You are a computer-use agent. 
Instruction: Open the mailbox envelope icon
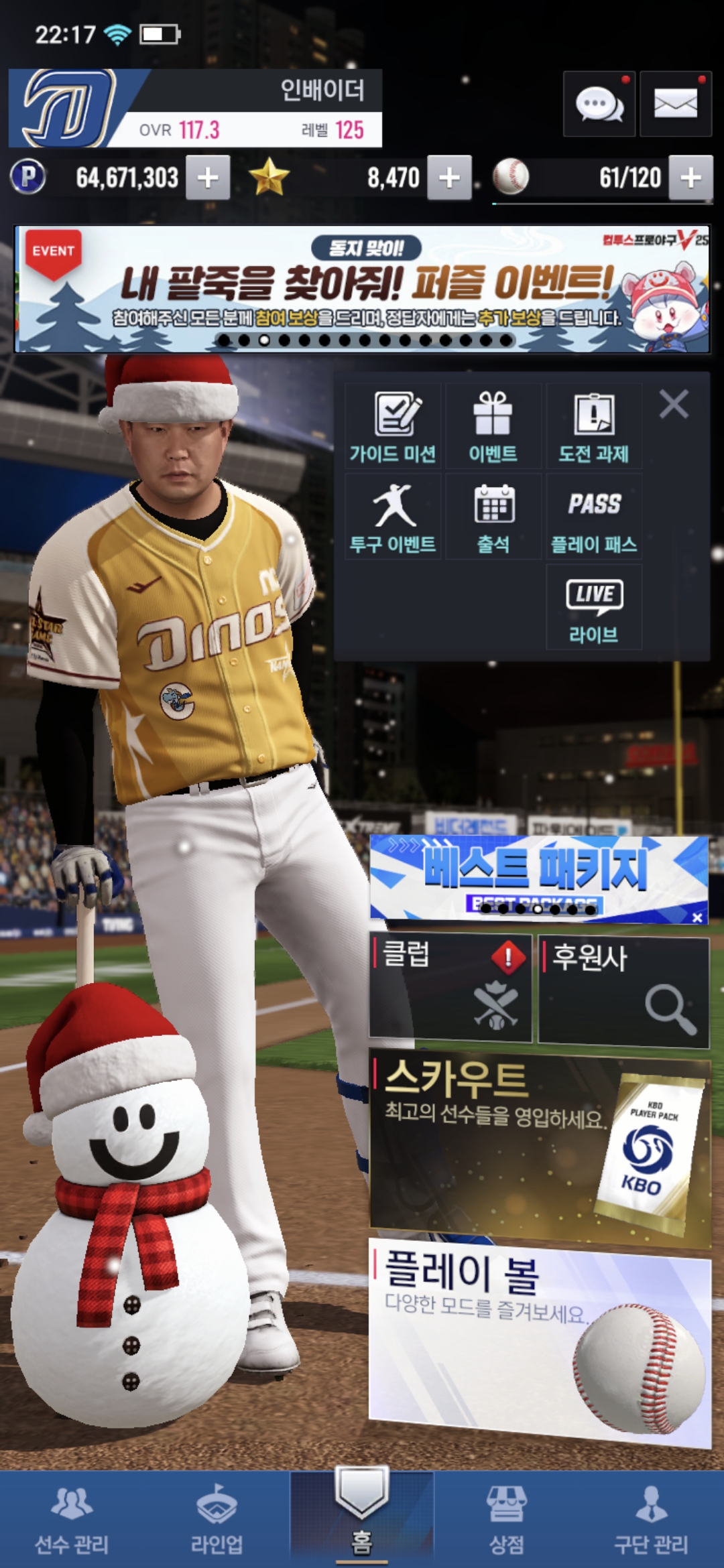[675, 105]
